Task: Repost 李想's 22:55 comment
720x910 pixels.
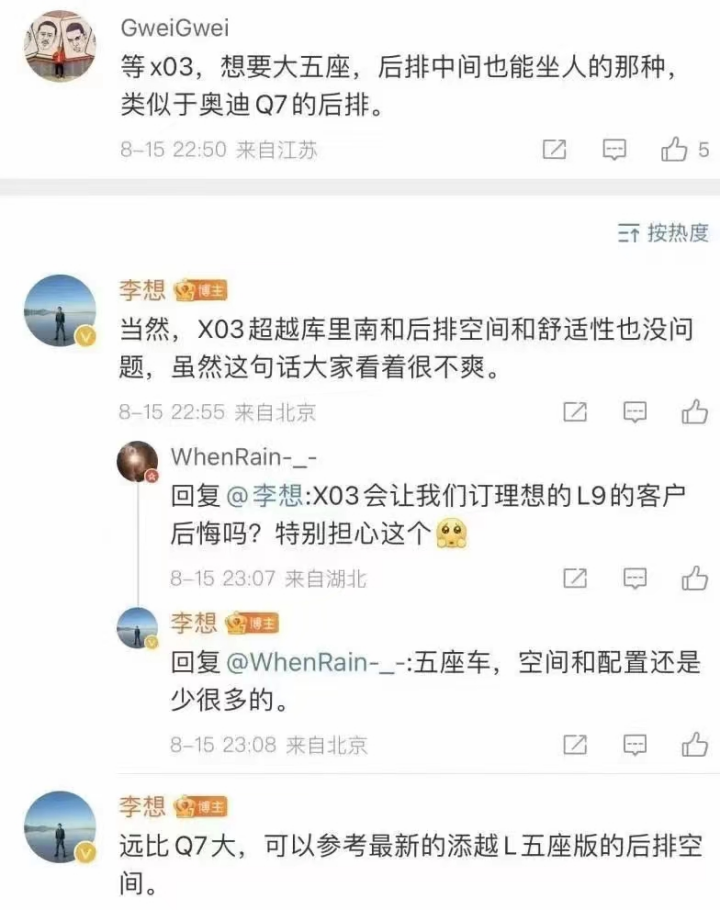Action: point(575,411)
